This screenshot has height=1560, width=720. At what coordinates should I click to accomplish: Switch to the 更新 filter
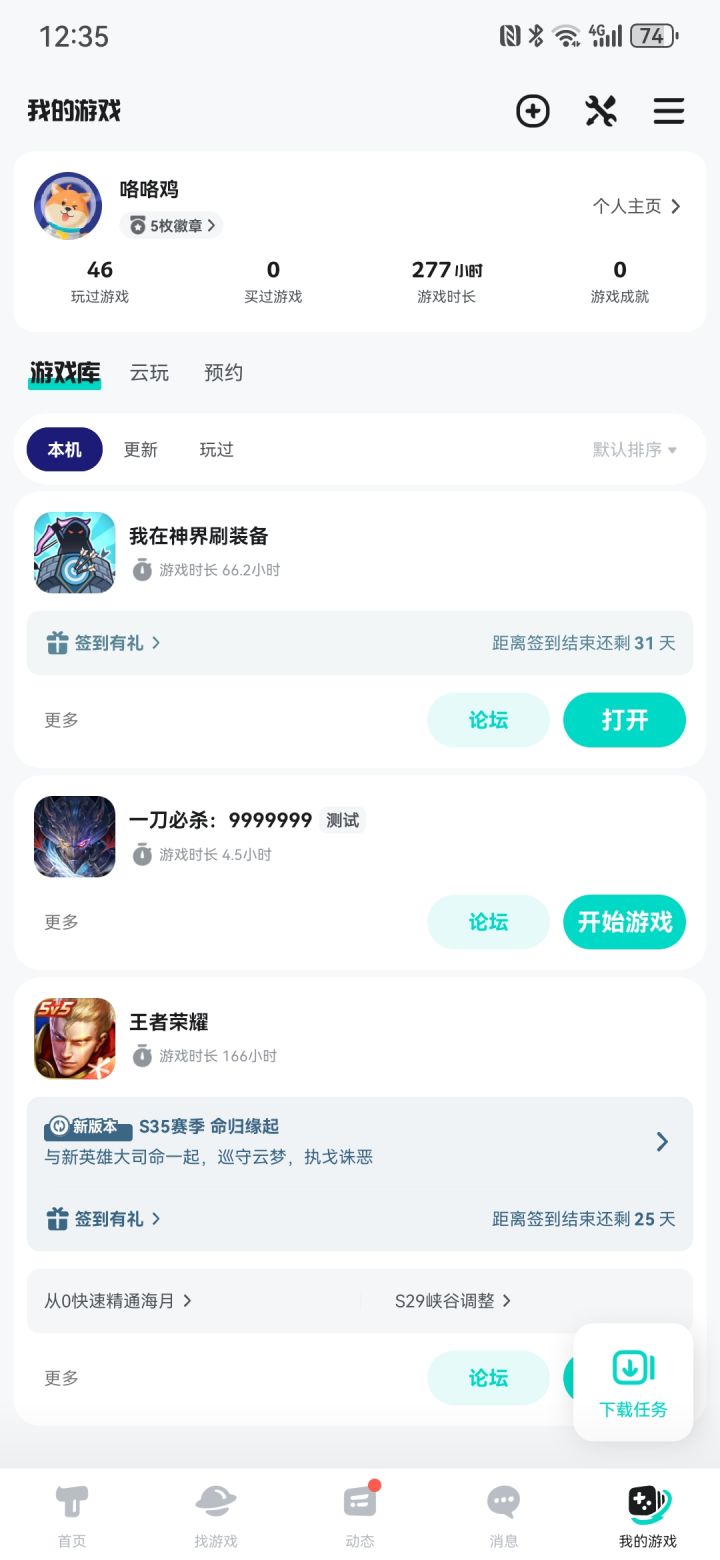(140, 450)
